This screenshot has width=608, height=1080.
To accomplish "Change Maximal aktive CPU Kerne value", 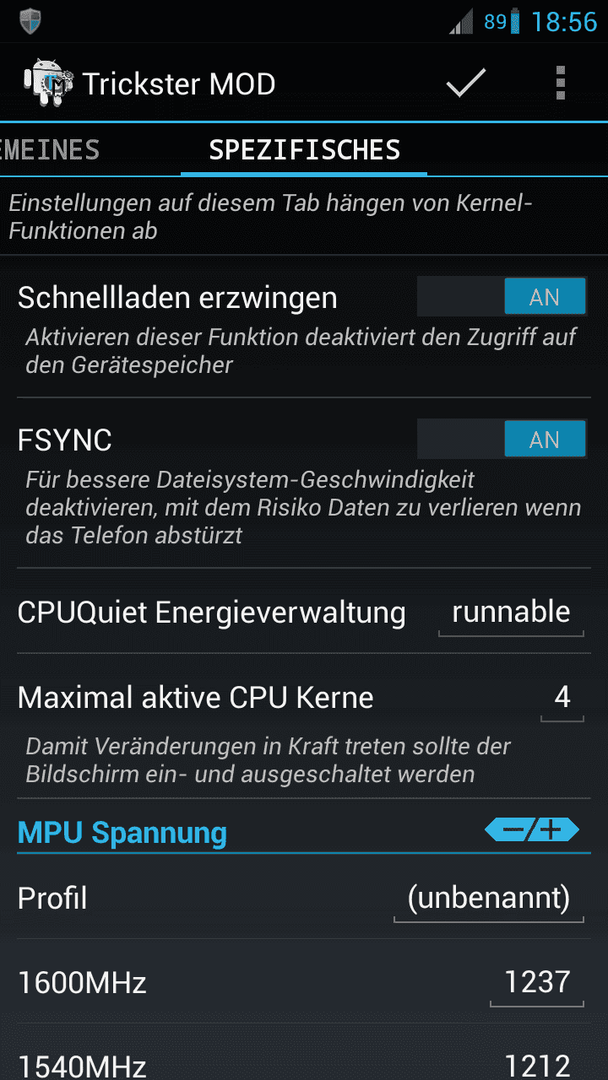I will (562, 698).
